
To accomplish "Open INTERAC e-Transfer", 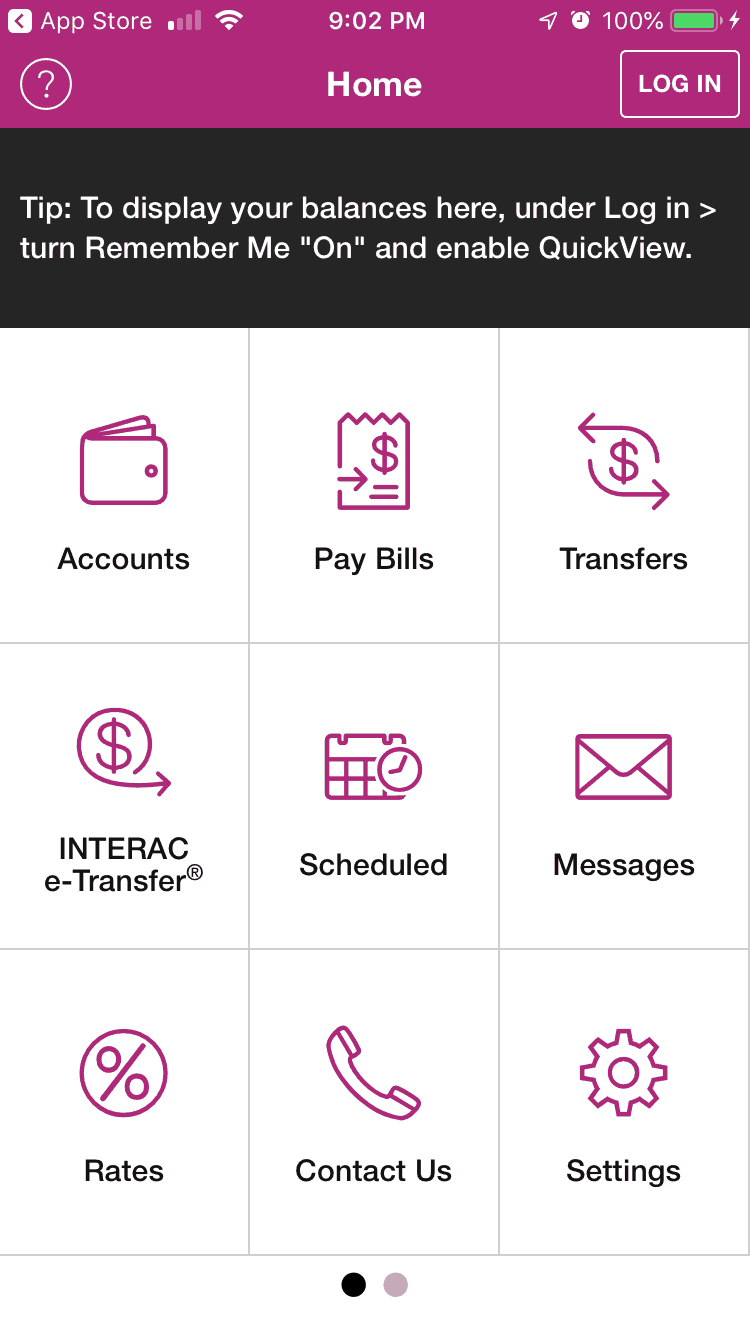I will coord(124,796).
